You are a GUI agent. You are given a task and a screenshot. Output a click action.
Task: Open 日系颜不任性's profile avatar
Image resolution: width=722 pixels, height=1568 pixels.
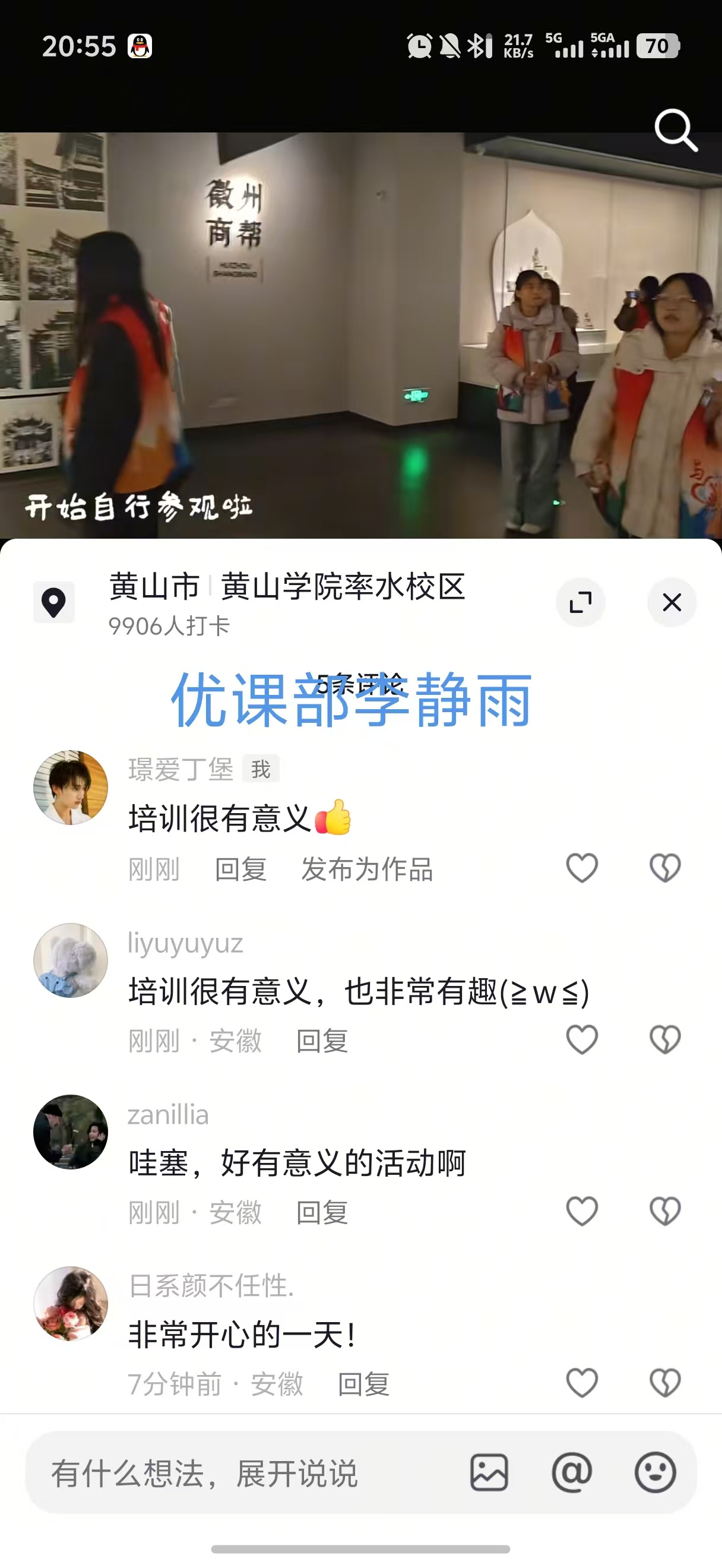point(71,1303)
